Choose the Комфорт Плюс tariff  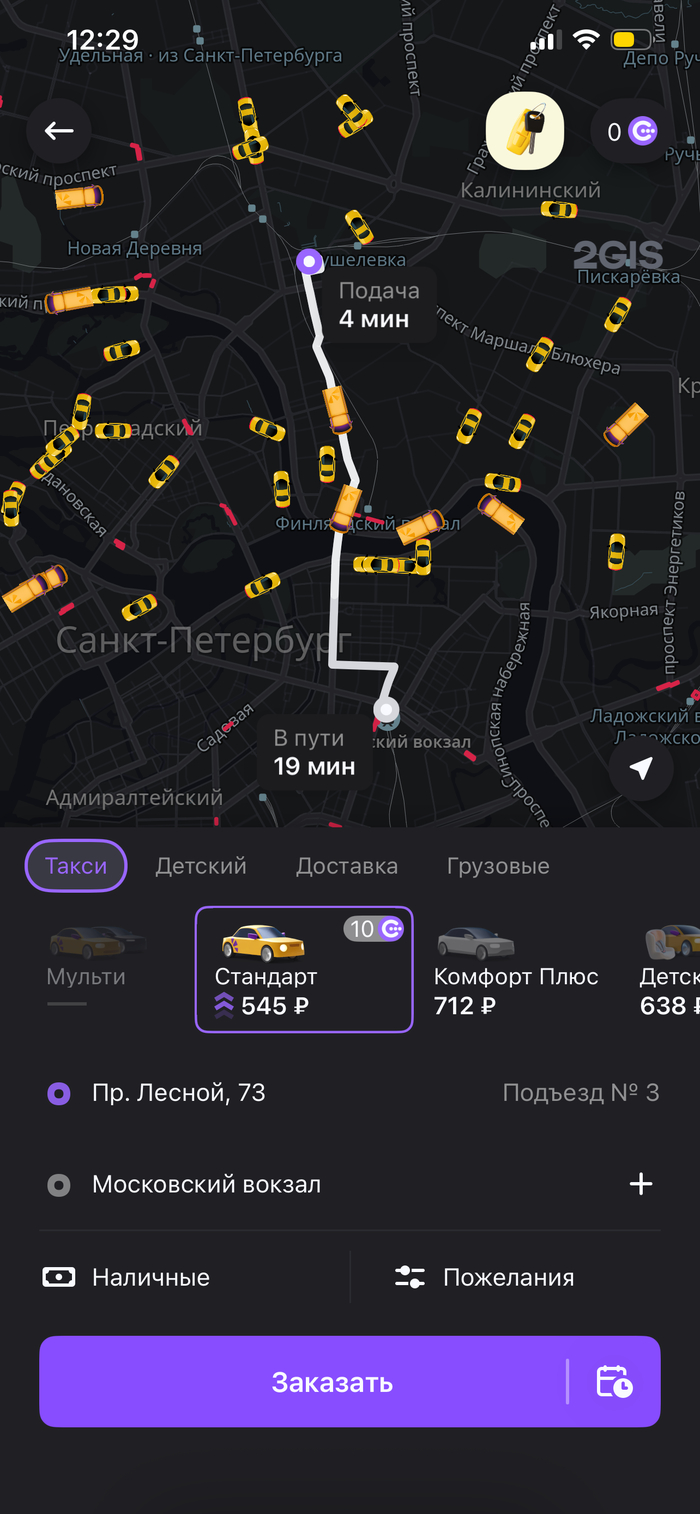click(x=515, y=969)
